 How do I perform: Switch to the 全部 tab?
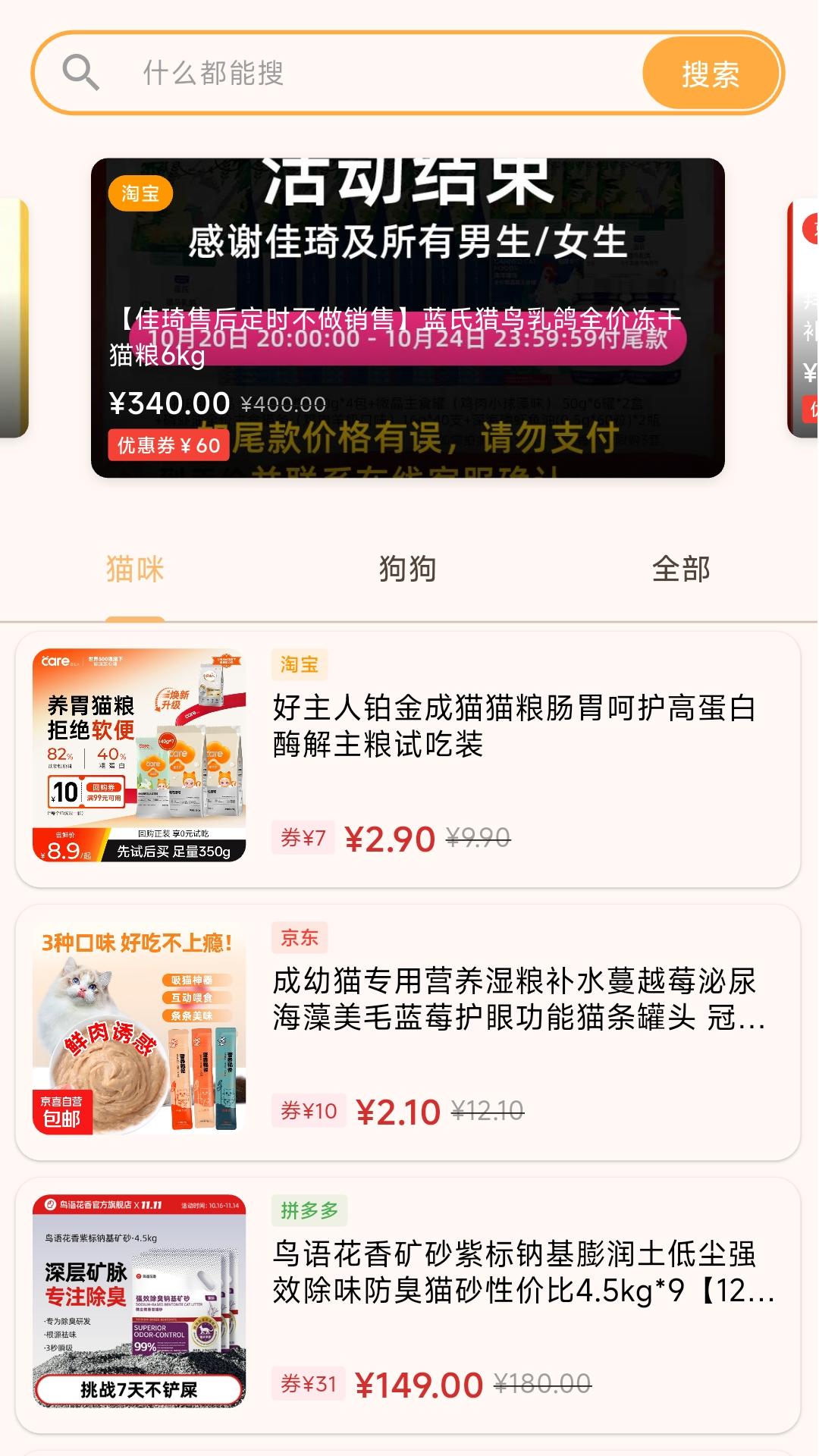(x=682, y=570)
